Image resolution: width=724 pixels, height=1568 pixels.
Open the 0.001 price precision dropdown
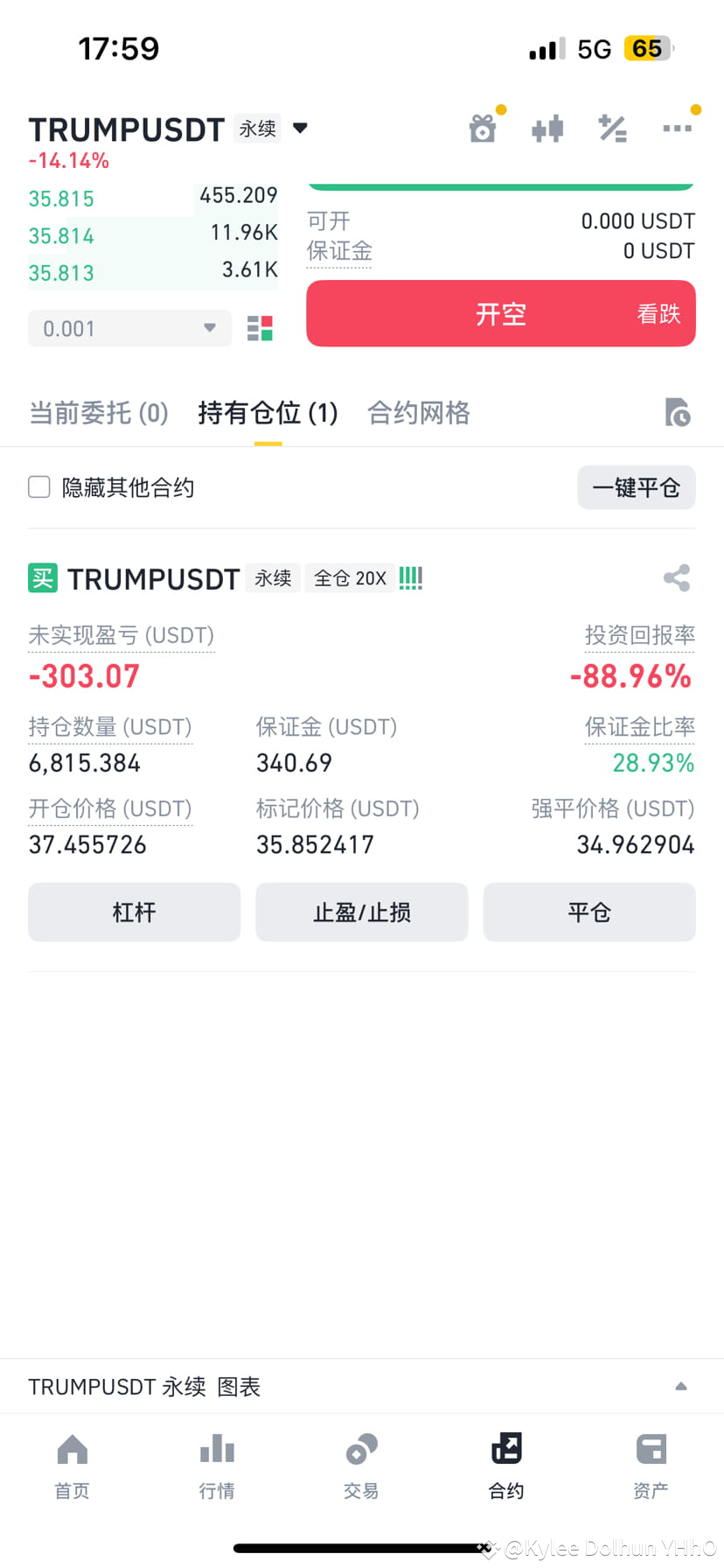[x=129, y=328]
